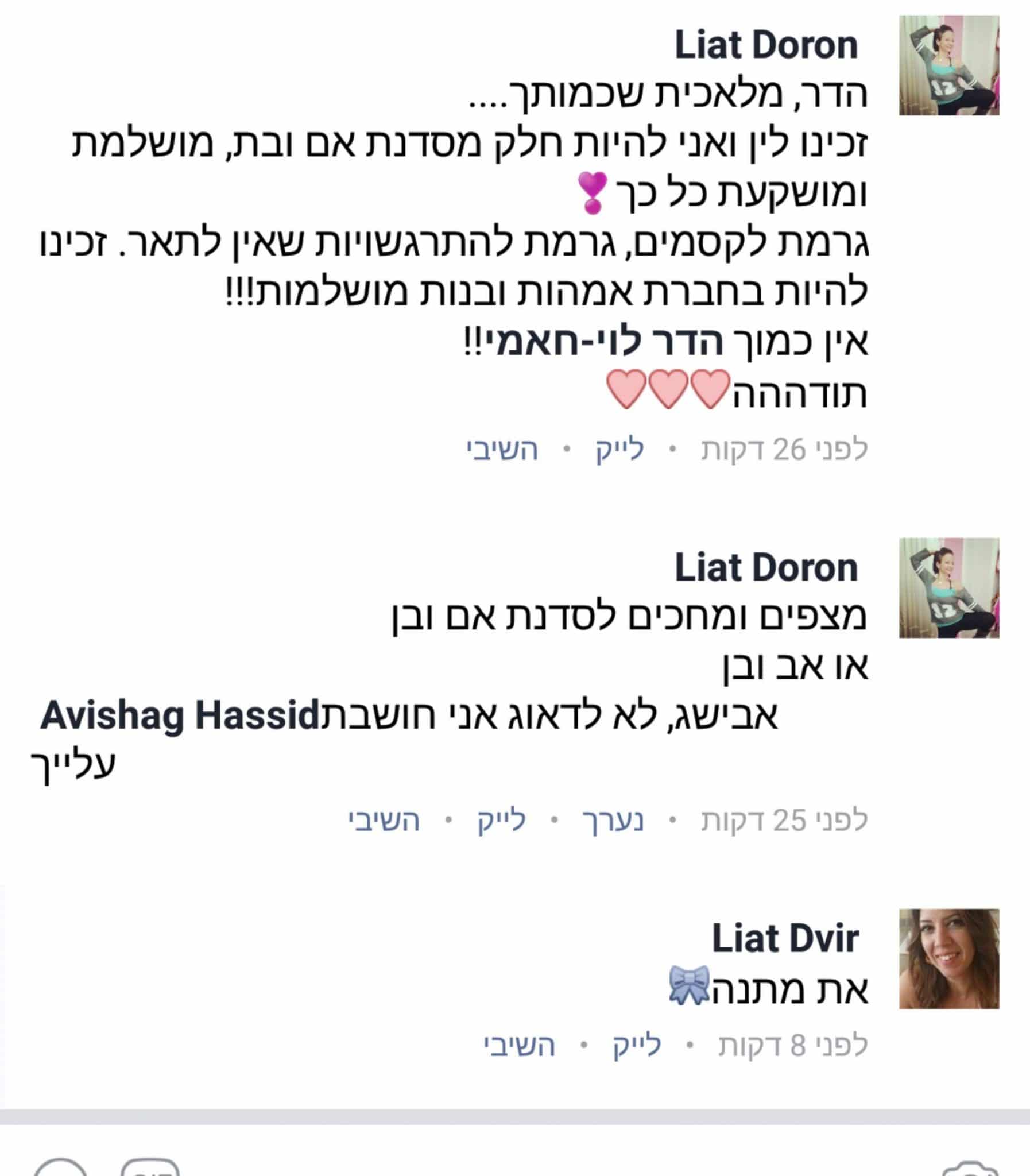Tap the name Liat Dvir
The height and width of the screenshot is (1176, 1030).
tap(785, 939)
